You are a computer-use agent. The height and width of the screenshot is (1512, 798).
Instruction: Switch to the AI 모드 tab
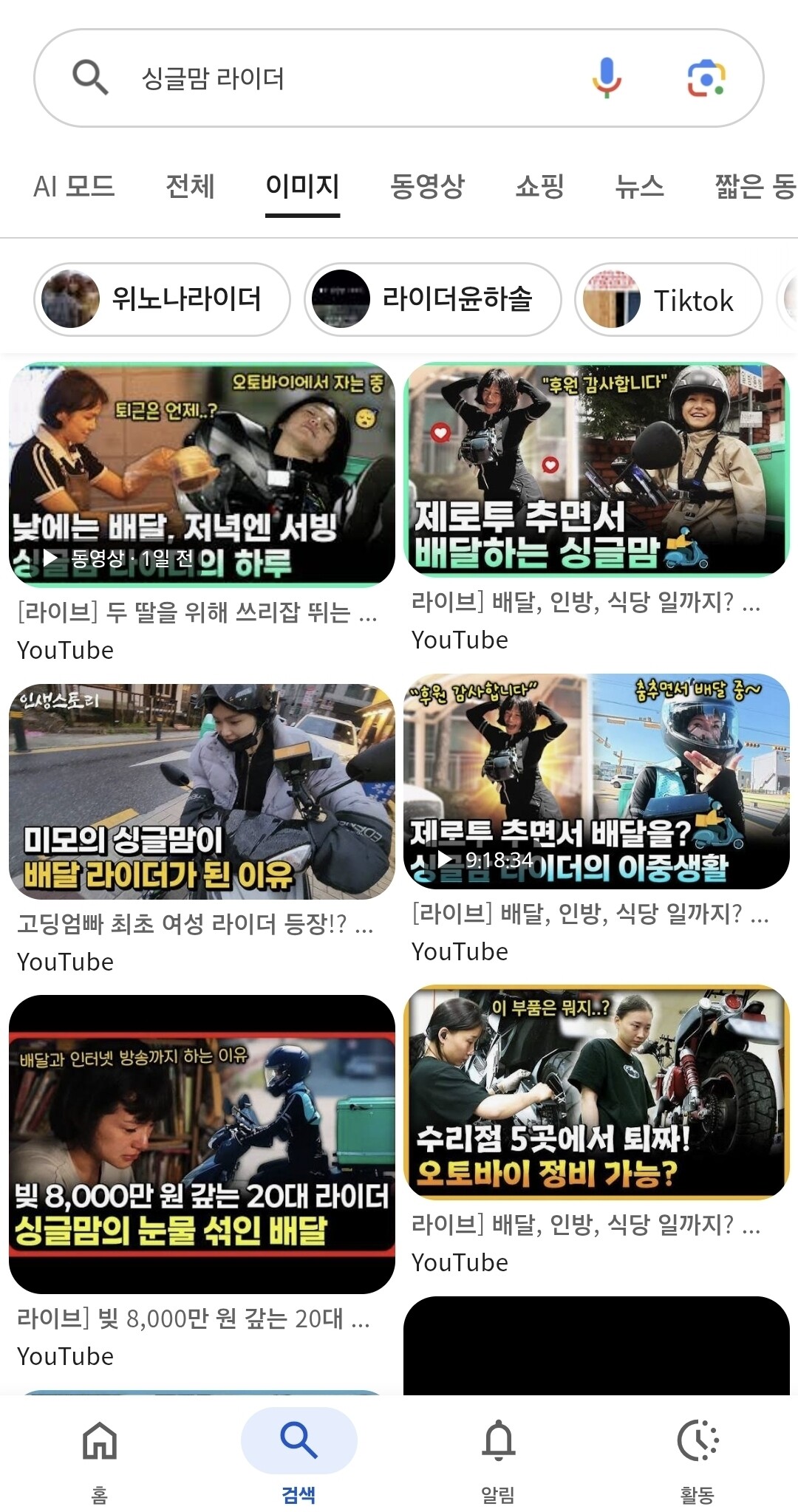coord(74,186)
